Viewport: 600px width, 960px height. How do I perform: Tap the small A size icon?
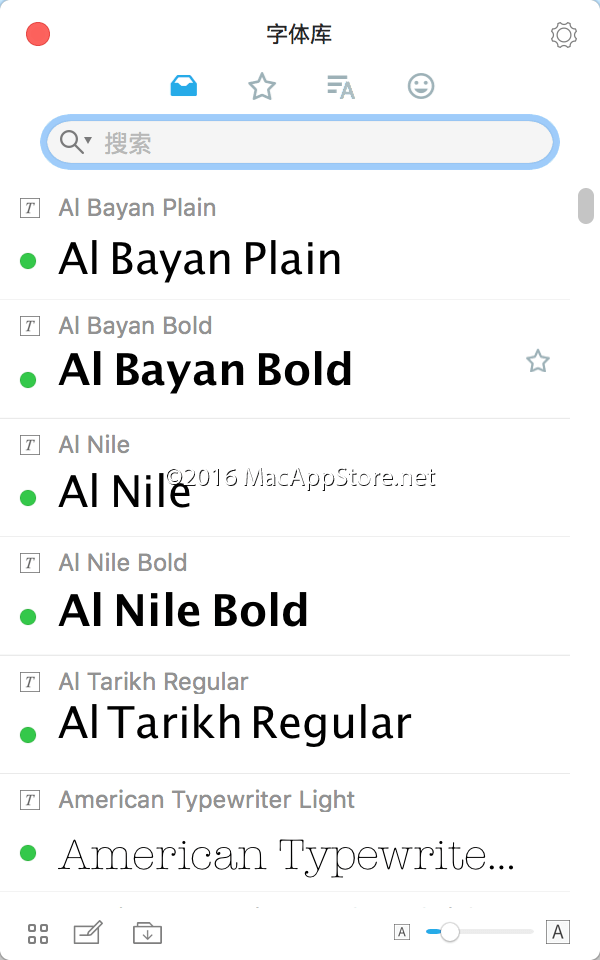(402, 933)
